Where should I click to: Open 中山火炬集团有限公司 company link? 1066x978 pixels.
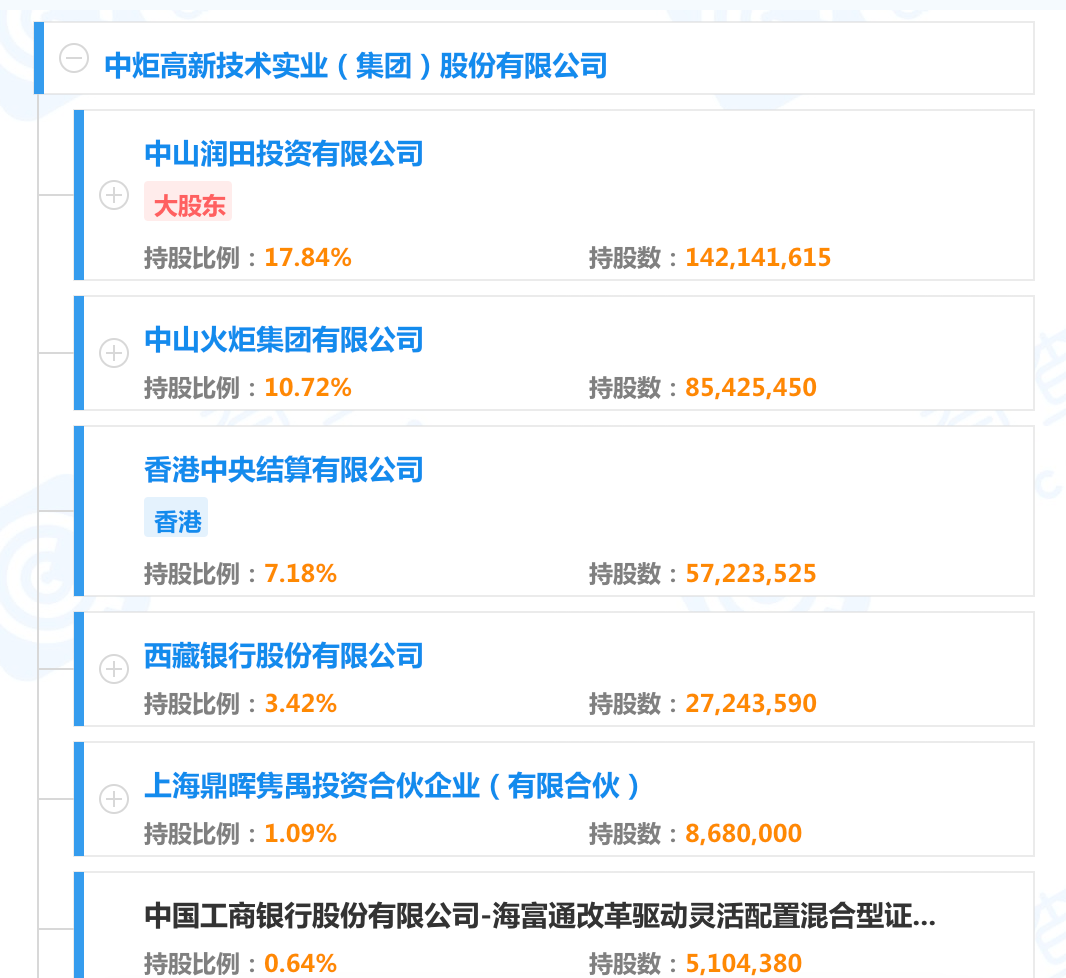pos(284,340)
